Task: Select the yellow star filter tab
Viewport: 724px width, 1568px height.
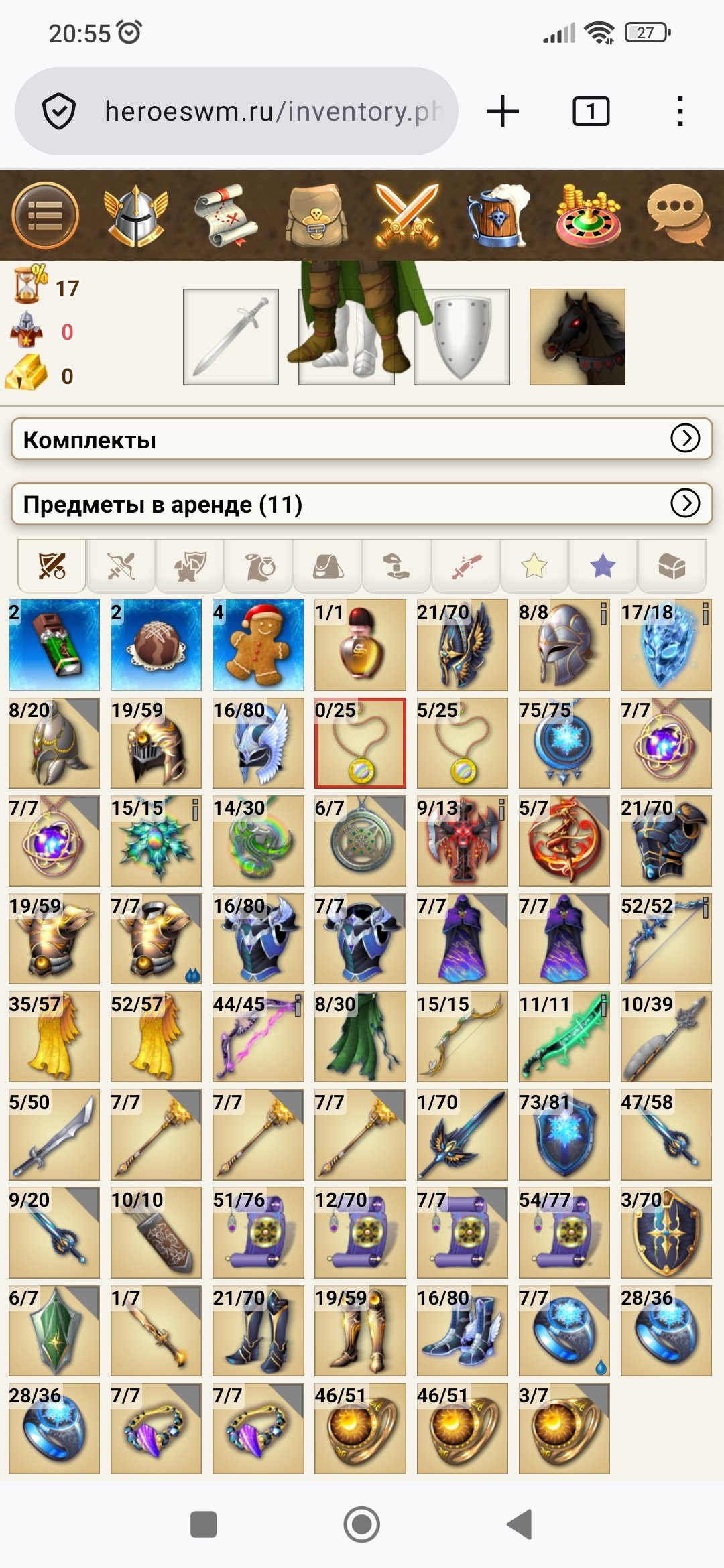Action: tap(534, 566)
